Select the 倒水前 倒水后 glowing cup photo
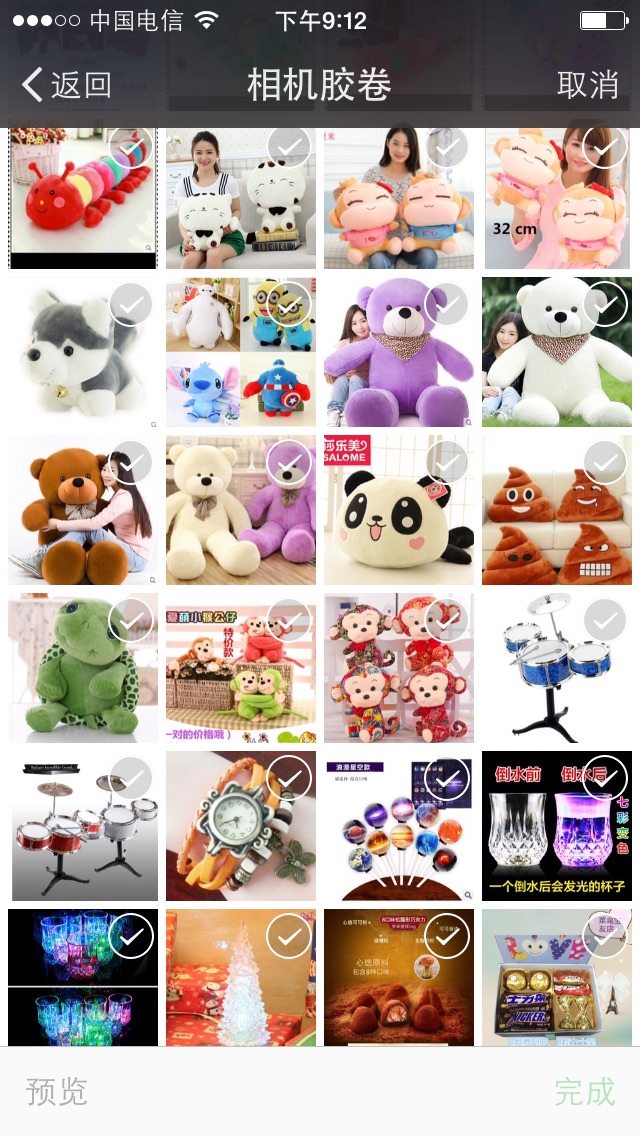This screenshot has width=640, height=1136. (x=605, y=777)
